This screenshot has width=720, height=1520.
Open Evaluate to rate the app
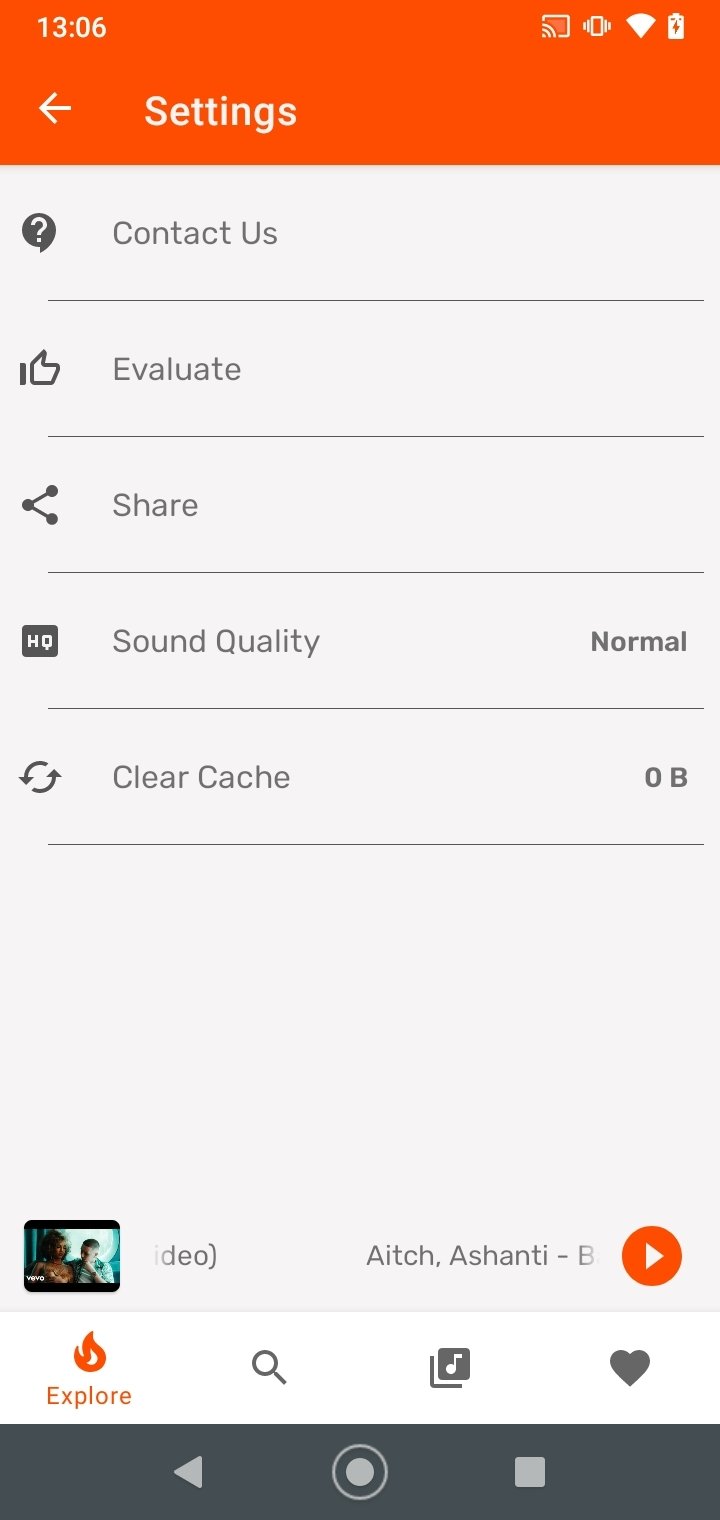point(360,369)
